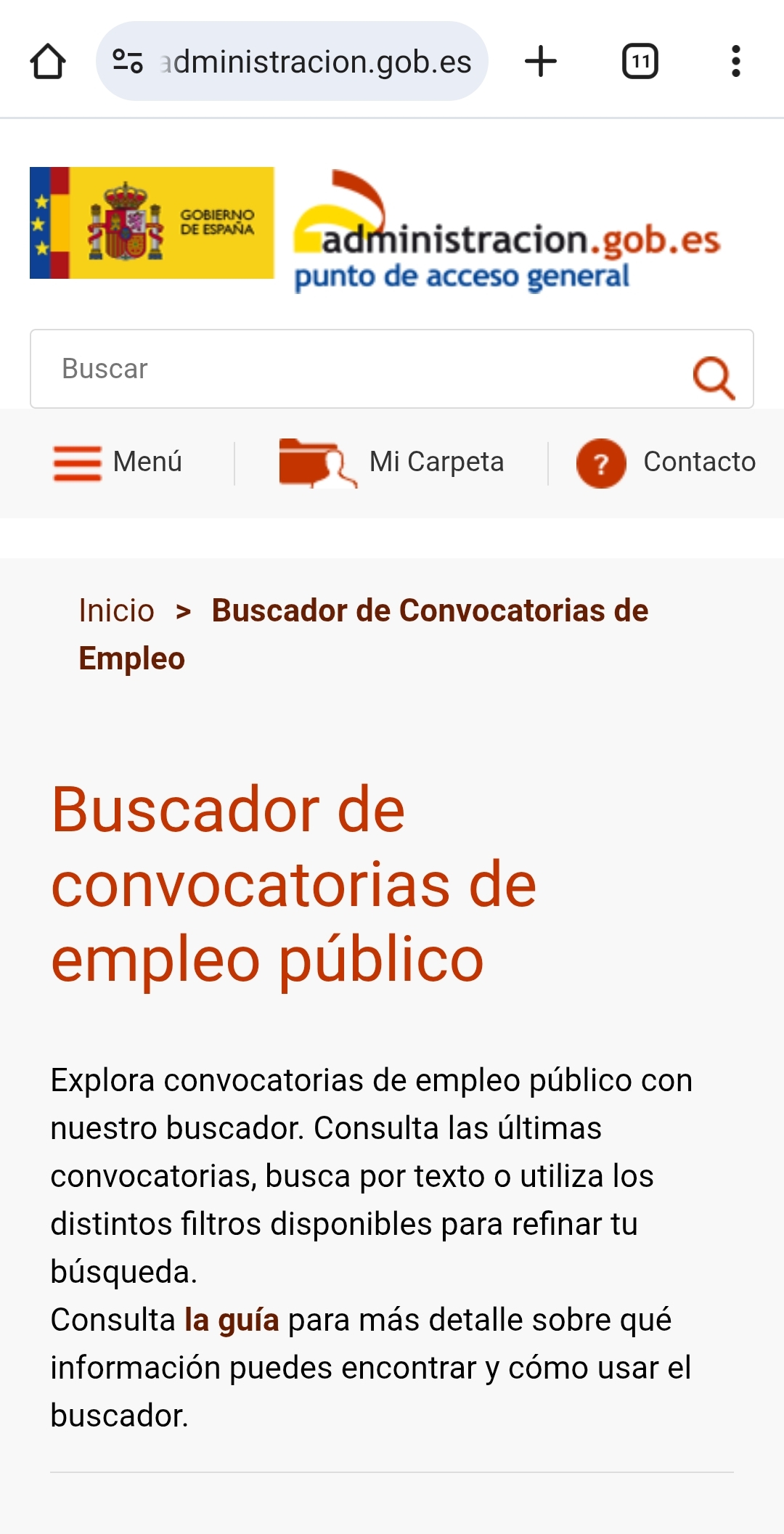Image resolution: width=784 pixels, height=1534 pixels.
Task: Click the search magnifier icon
Action: [714, 377]
